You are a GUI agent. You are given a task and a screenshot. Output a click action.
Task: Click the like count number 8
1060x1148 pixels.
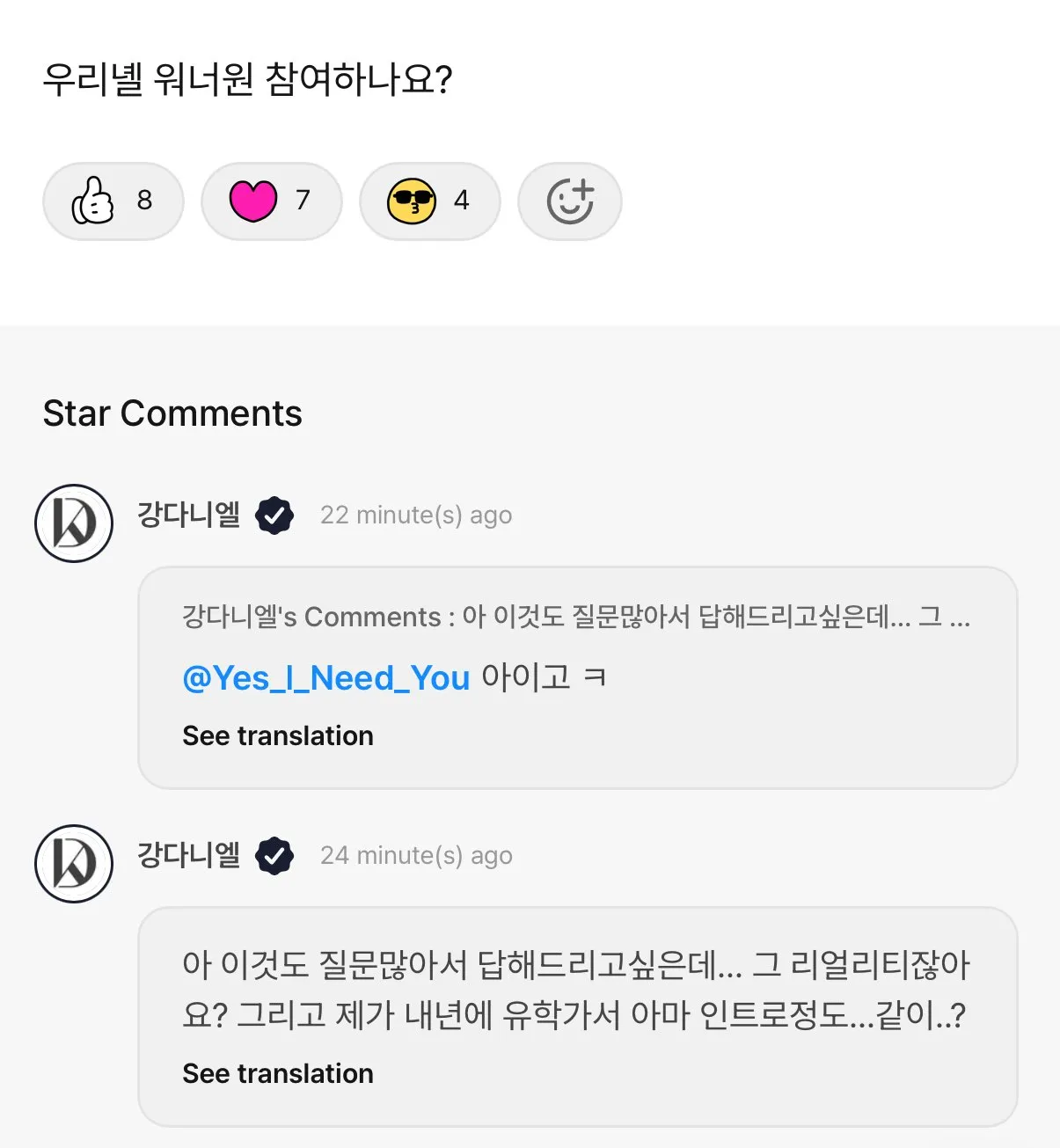143,201
